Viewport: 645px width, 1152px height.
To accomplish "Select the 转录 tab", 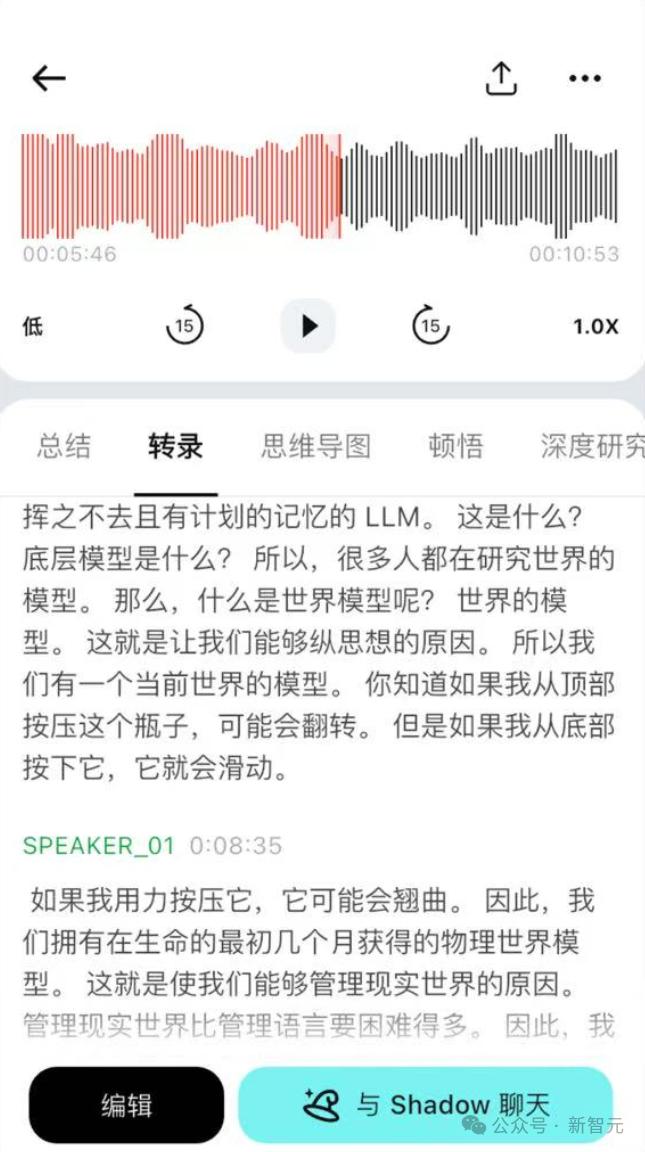I will pyautogui.click(x=176, y=446).
